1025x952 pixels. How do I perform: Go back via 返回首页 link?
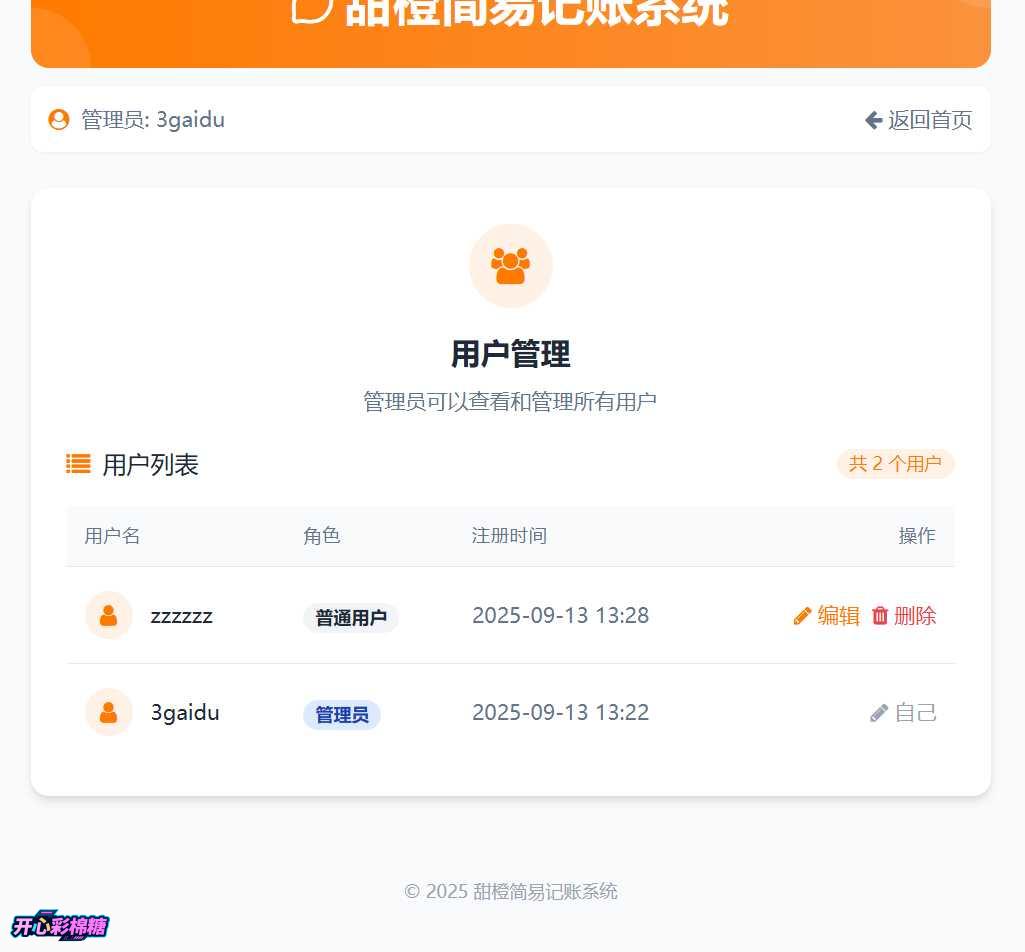[918, 120]
